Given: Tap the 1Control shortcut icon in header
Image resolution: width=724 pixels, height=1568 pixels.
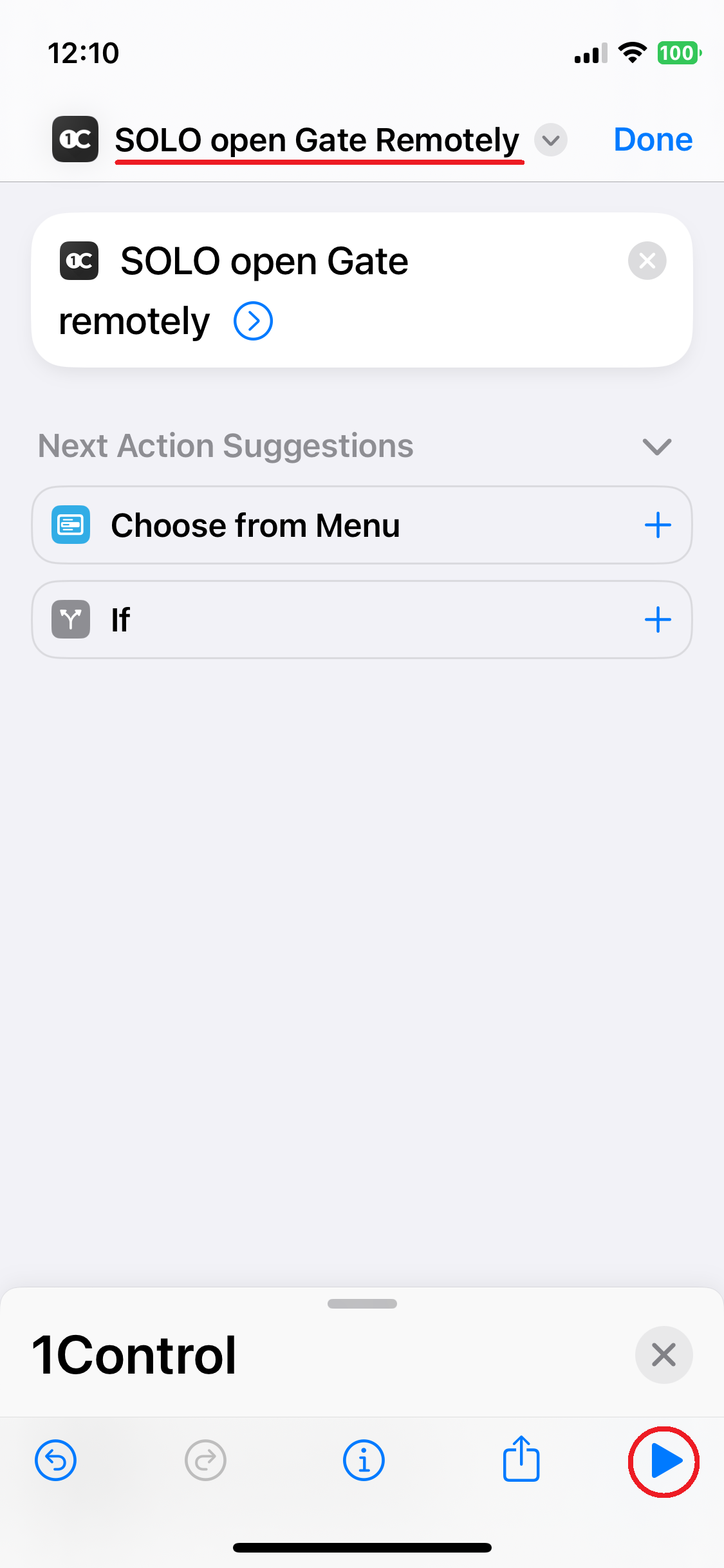Looking at the screenshot, I should pos(75,139).
